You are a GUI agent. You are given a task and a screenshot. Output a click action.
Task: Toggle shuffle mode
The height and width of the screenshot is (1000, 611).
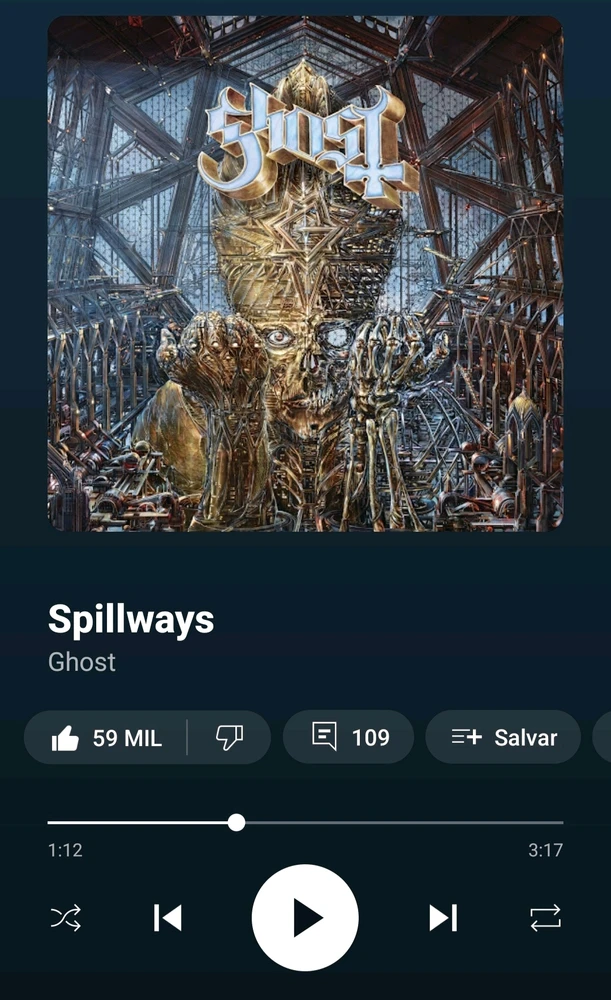click(x=66, y=917)
